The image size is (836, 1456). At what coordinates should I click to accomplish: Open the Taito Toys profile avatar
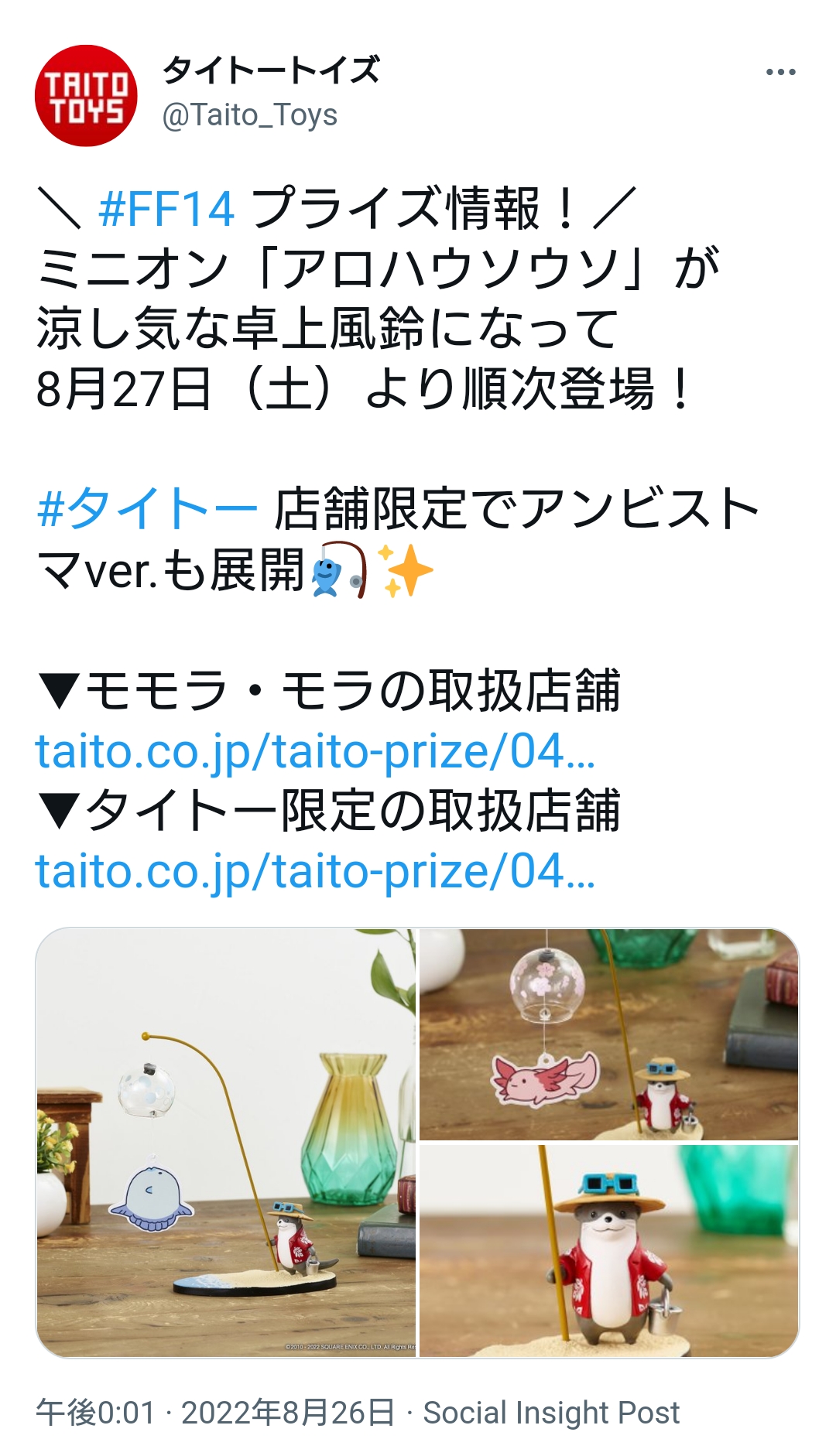(86, 96)
